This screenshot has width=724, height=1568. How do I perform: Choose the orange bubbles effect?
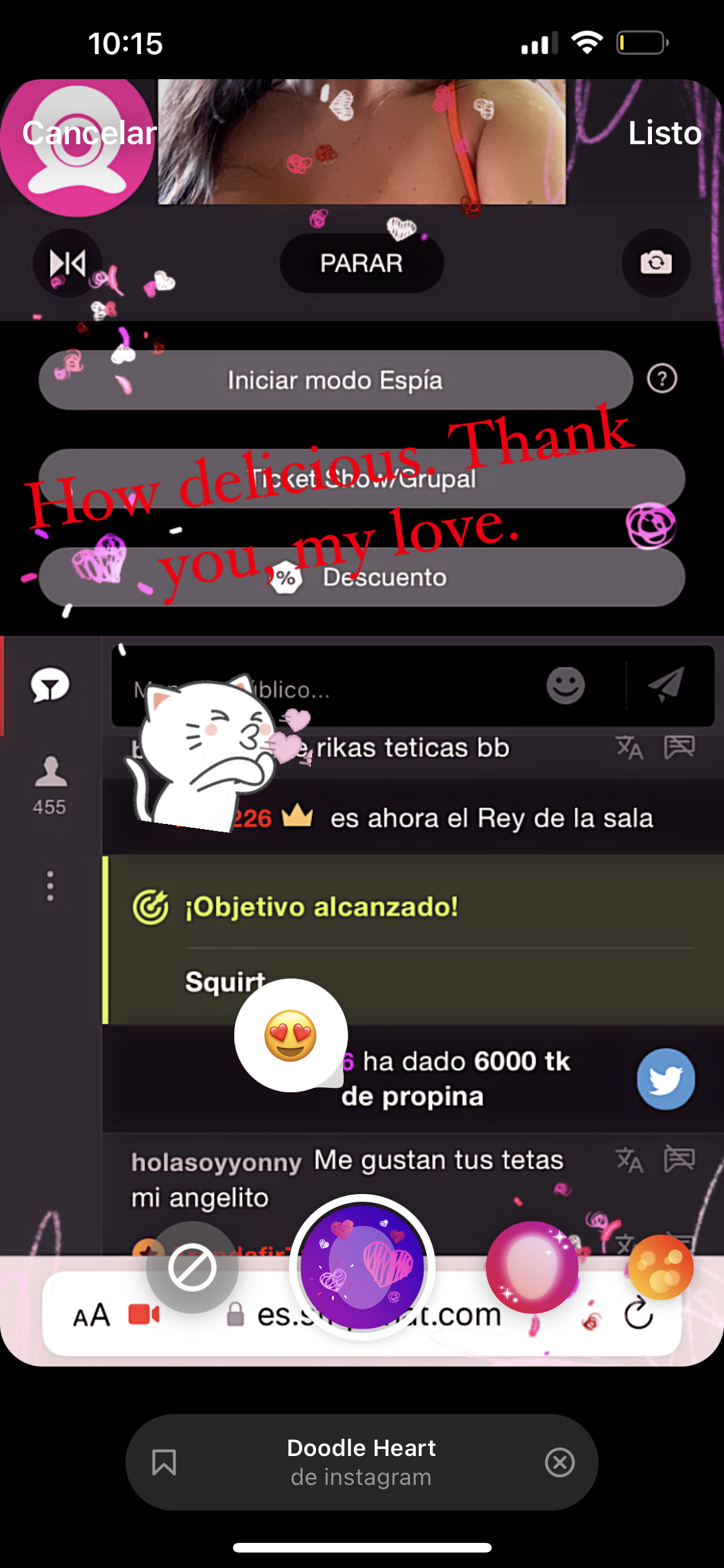pos(660,1267)
